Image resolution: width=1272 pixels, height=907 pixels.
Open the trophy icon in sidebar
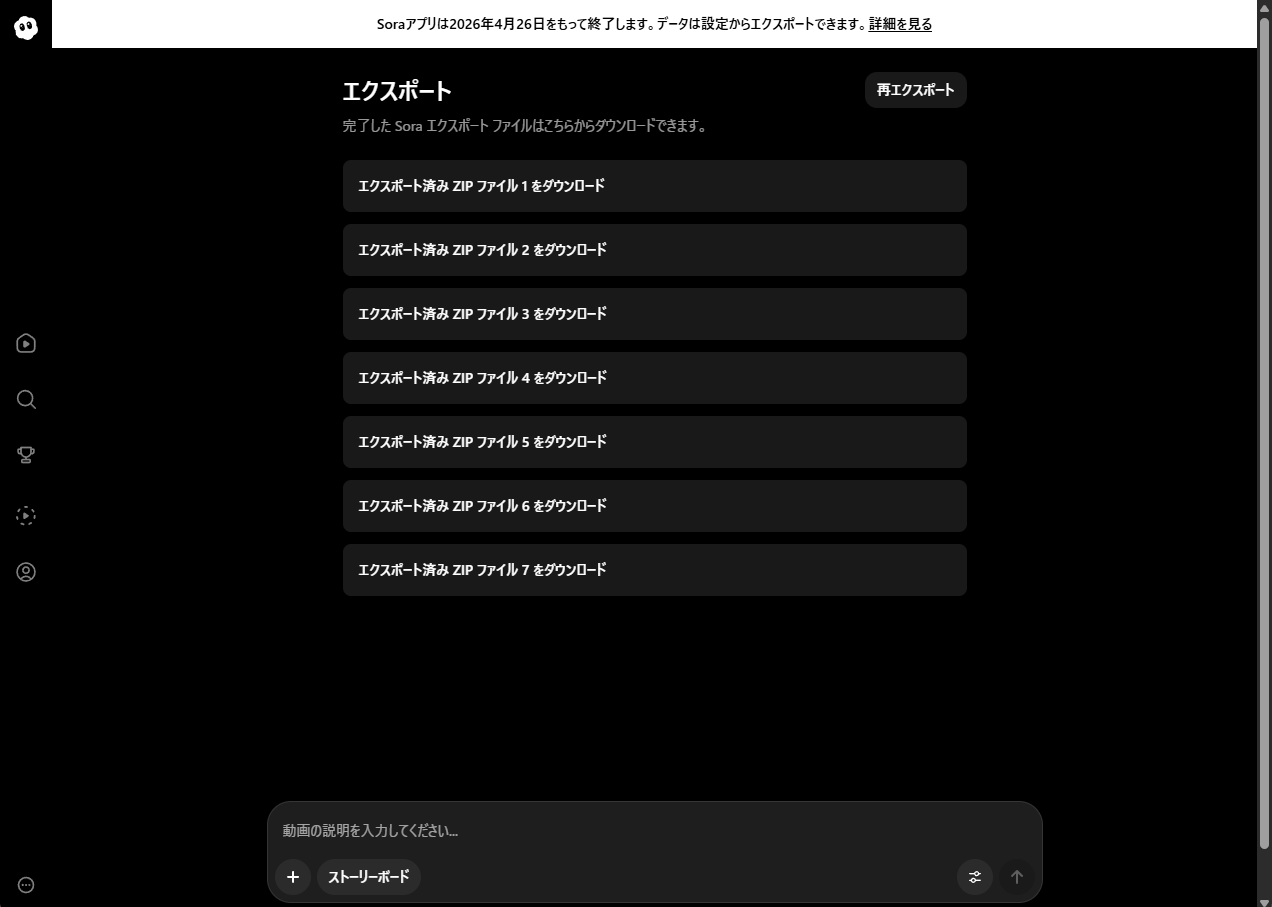(26, 455)
